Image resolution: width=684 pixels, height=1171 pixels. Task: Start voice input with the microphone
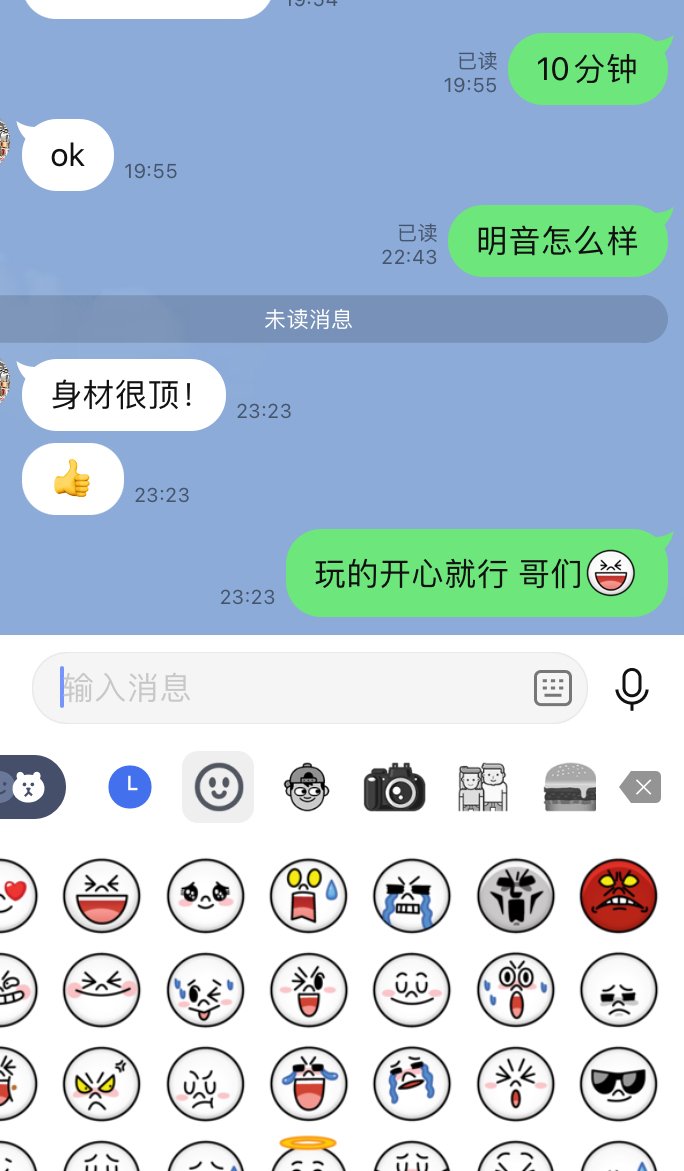pyautogui.click(x=632, y=688)
